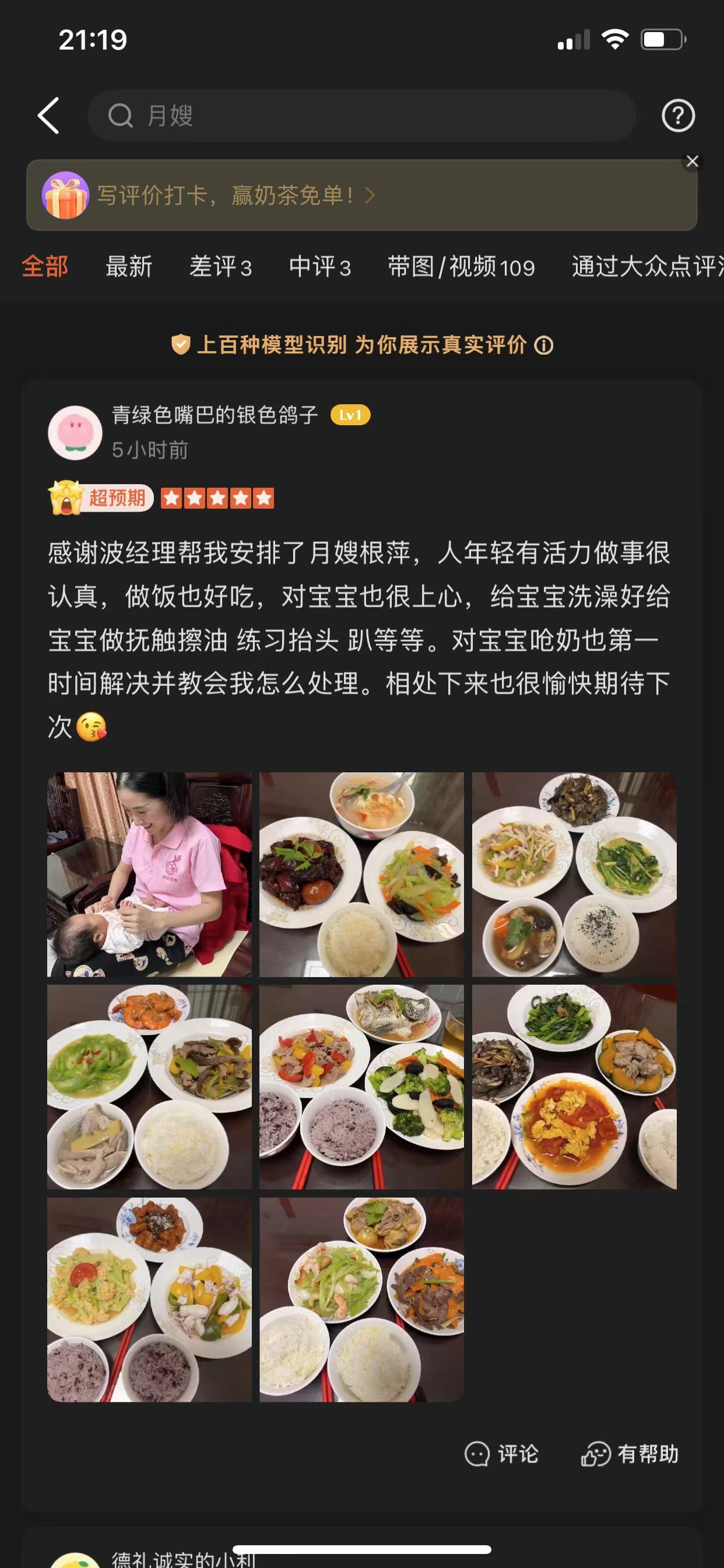Image resolution: width=724 pixels, height=1568 pixels.
Task: Tap the 月嫂 search field
Action: pos(361,116)
